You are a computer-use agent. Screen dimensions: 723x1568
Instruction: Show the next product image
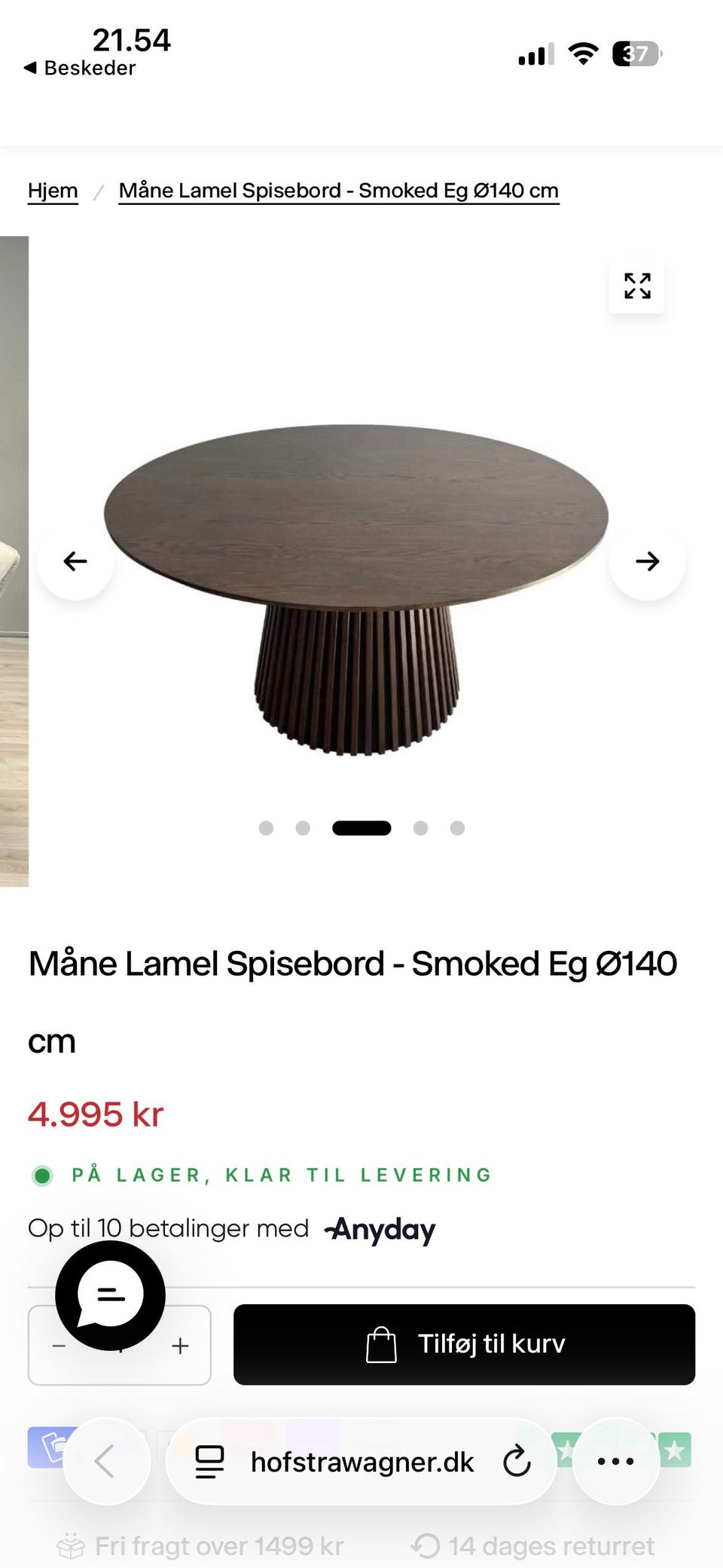coord(646,561)
